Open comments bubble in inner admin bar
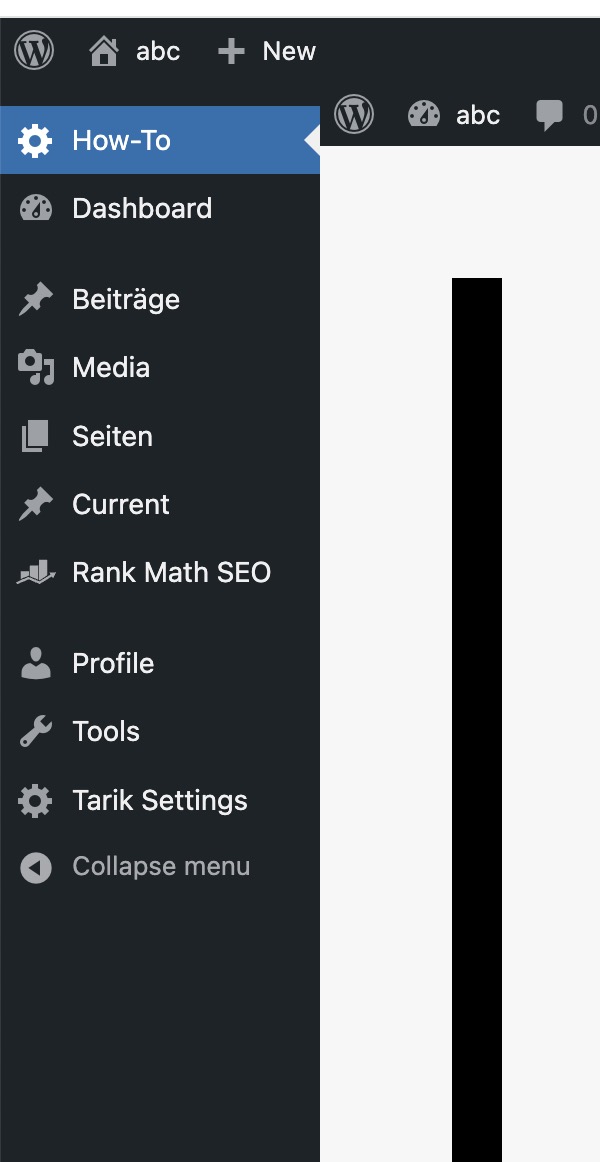 567,115
